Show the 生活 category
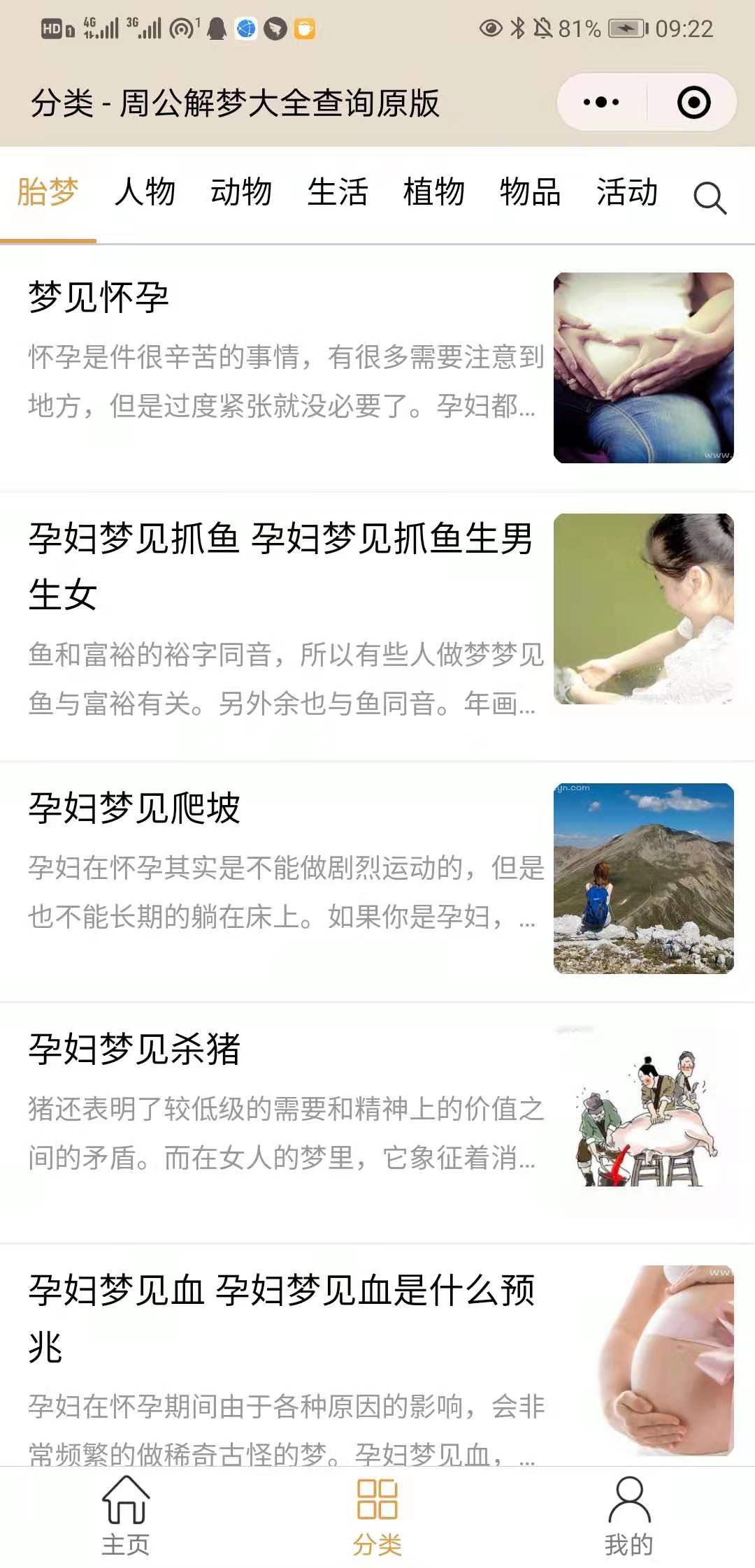 tap(338, 193)
